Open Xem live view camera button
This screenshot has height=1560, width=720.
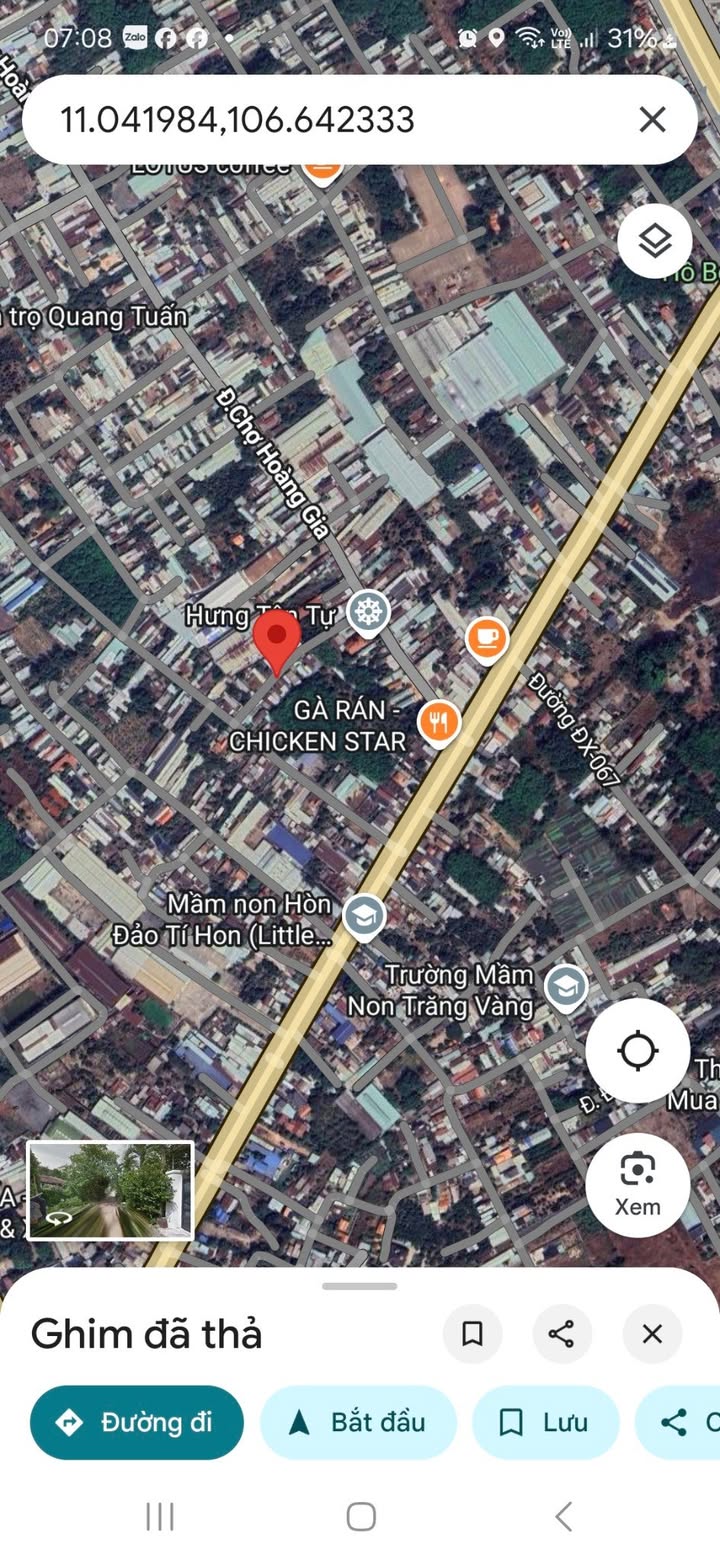[x=637, y=1185]
